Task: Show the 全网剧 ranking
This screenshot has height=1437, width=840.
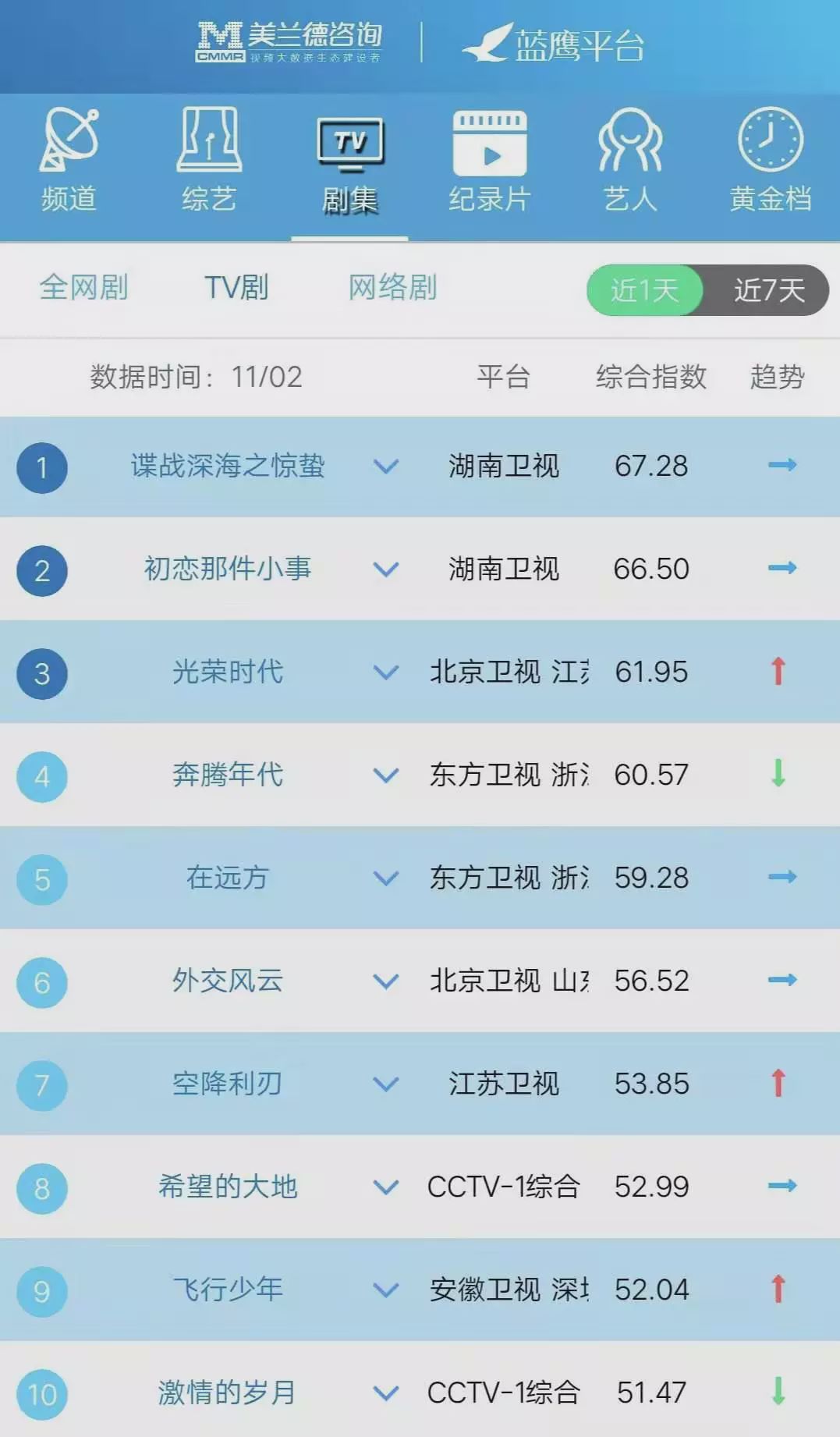Action: (x=83, y=288)
